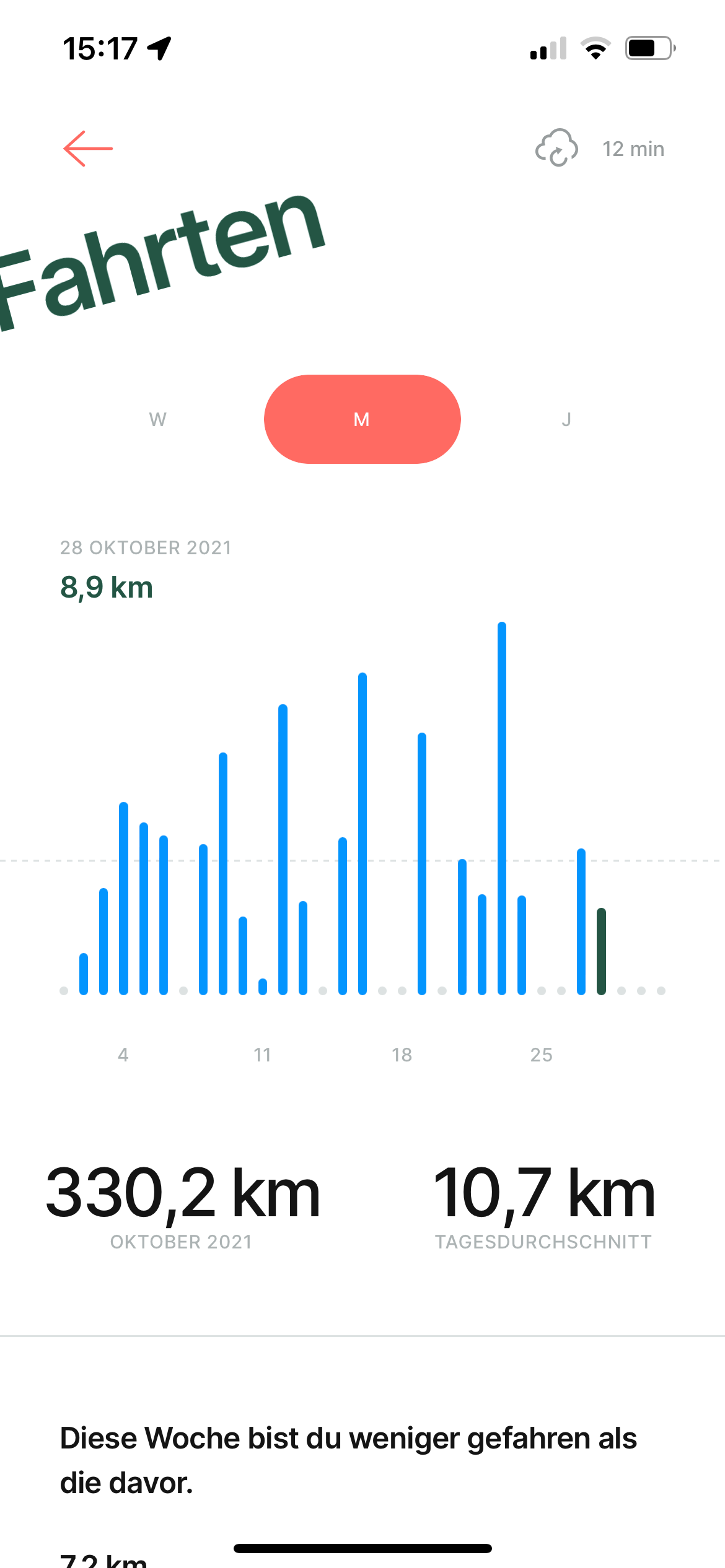Select the tallest bar in the chart

pyautogui.click(x=502, y=805)
